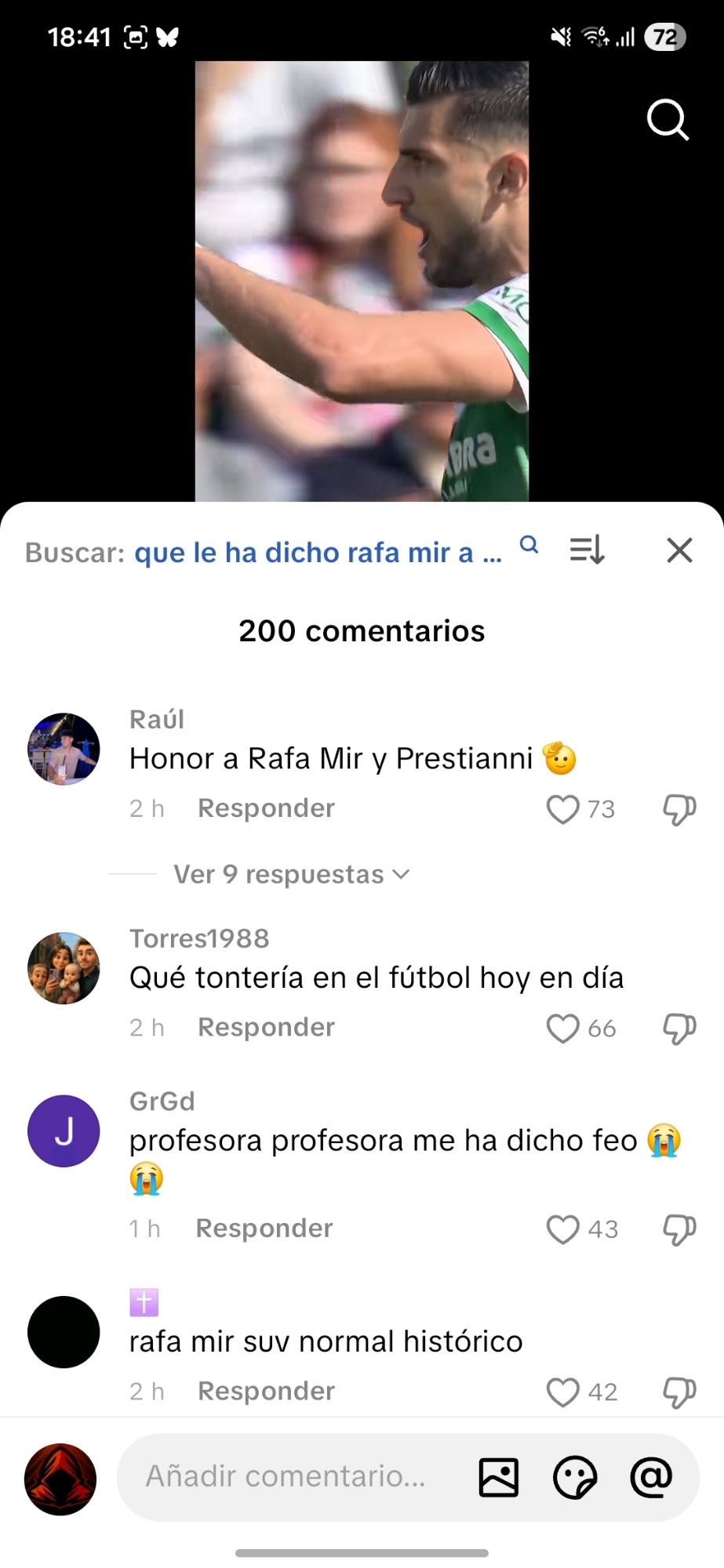Dislike Torres1988's comment

(x=679, y=1029)
